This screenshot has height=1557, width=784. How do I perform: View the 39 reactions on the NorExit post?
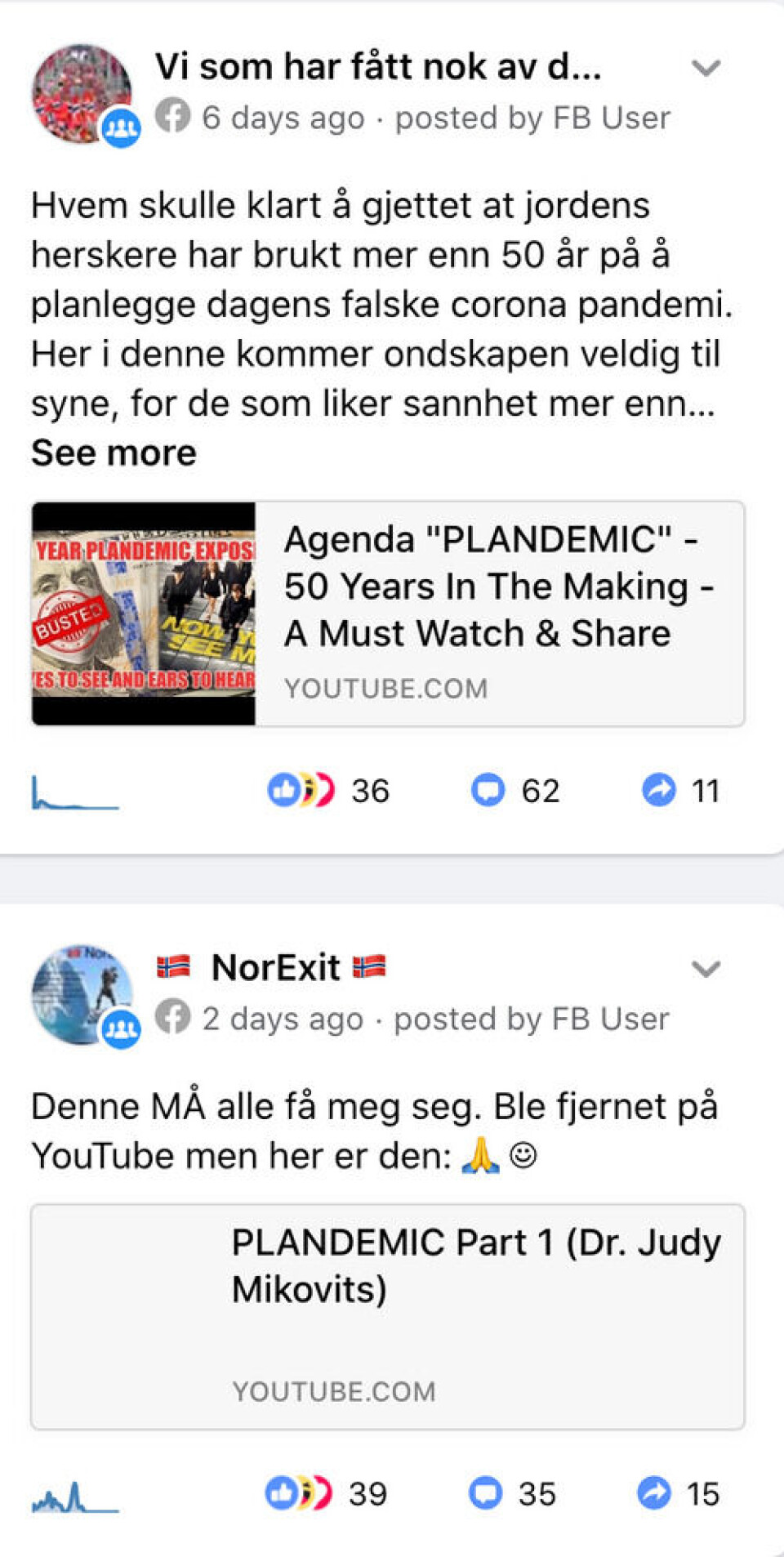click(x=326, y=1493)
